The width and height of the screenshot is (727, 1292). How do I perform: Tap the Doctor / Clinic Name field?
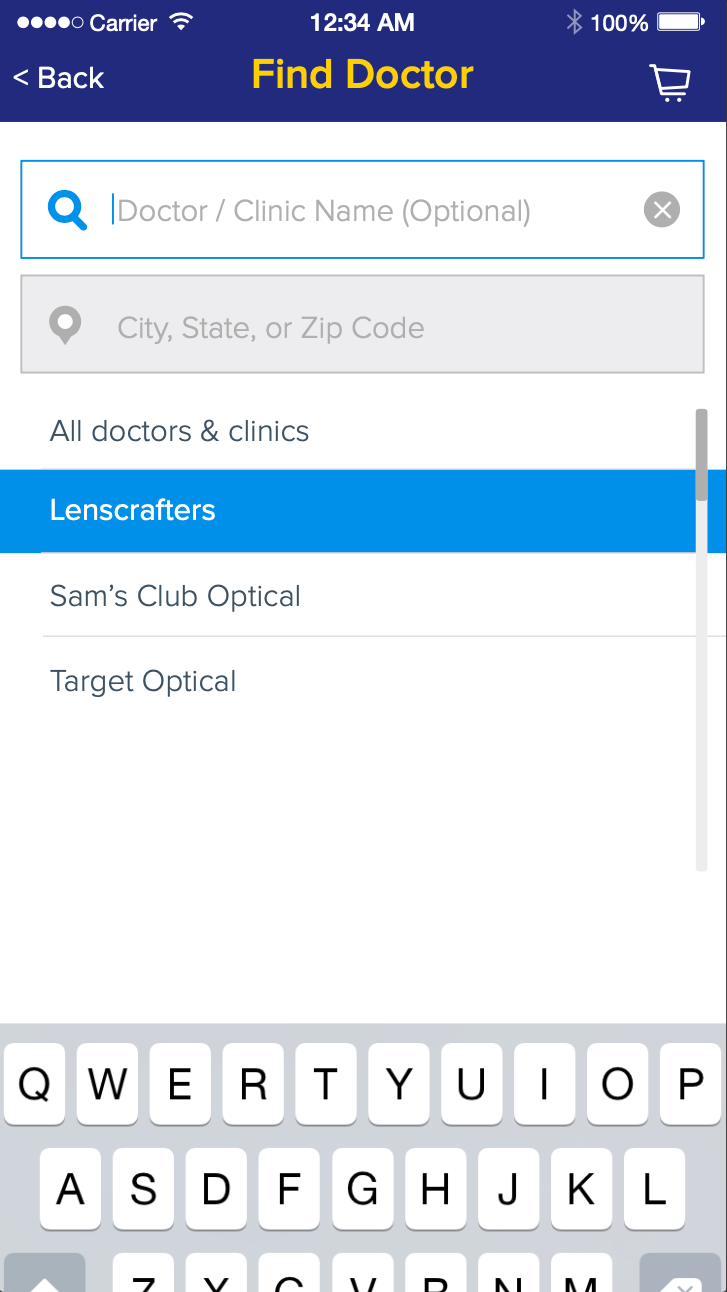point(362,209)
